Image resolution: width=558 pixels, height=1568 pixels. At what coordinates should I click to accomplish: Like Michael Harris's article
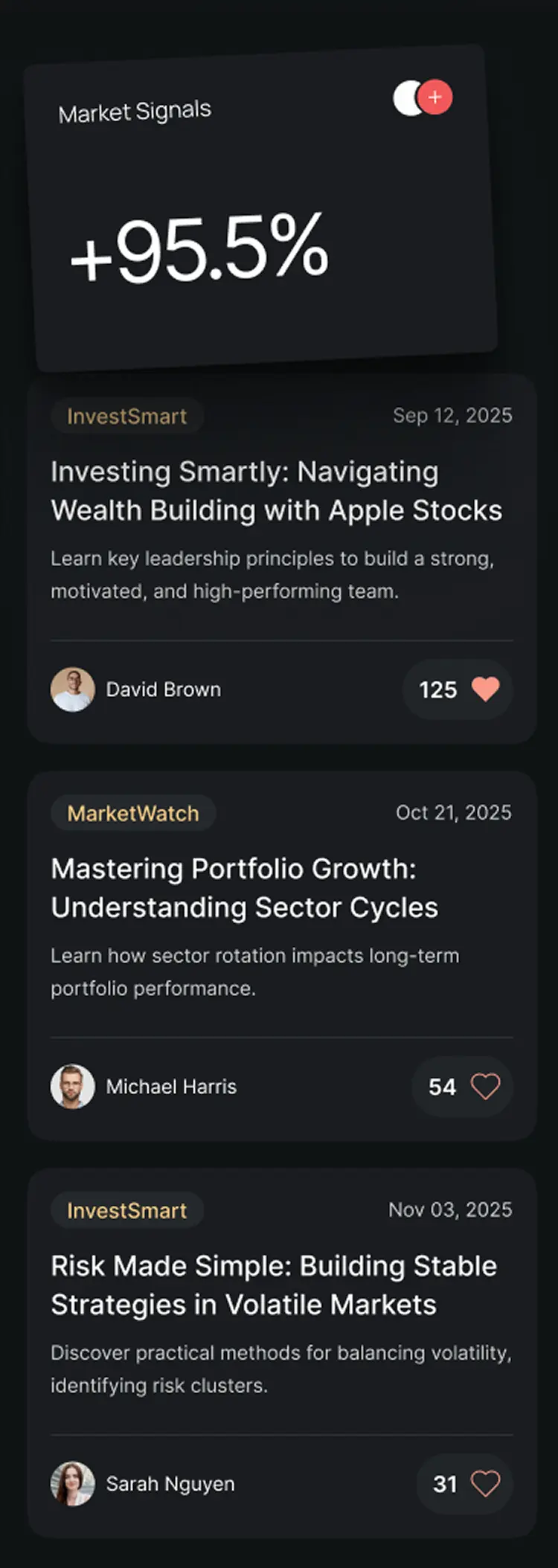click(485, 1087)
